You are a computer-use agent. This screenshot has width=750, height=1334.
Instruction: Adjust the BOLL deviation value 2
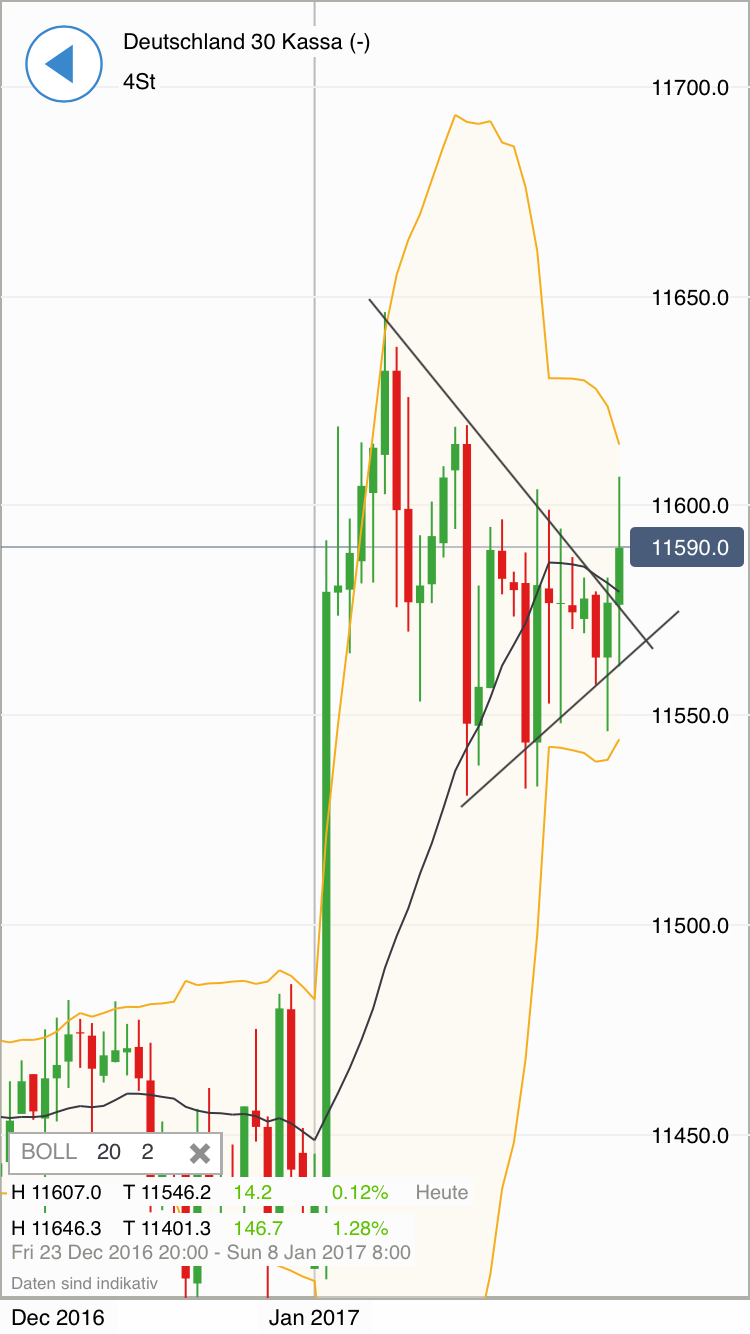147,1152
